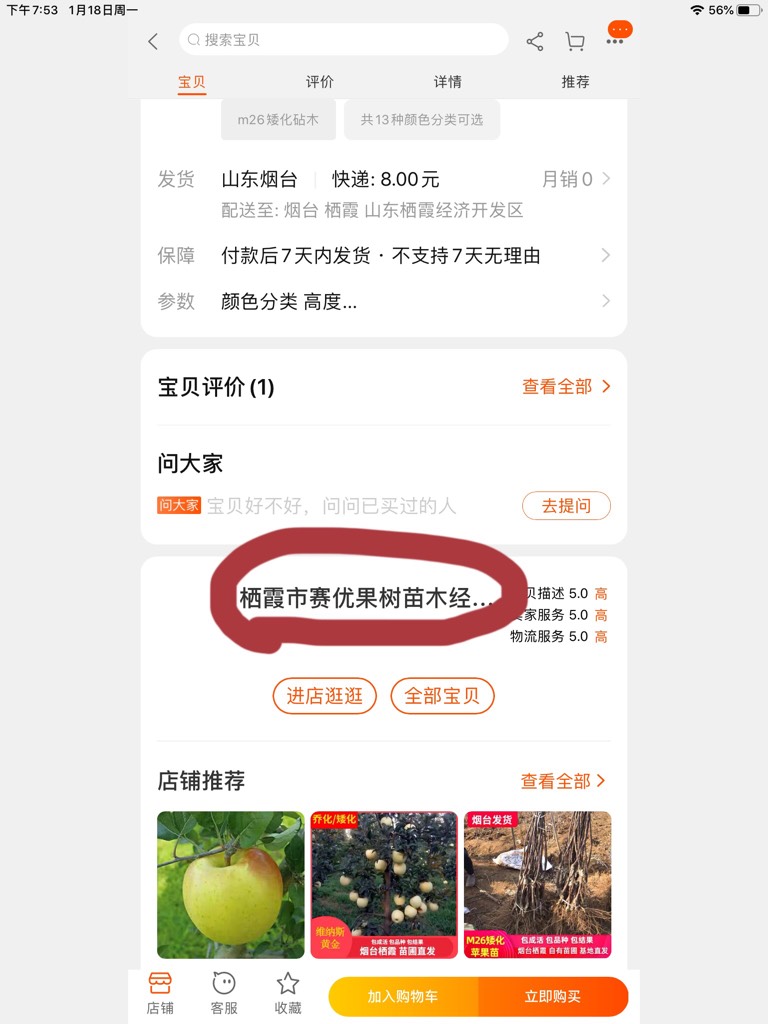Add item to cart with 加入购物车
Viewport: 768px width, 1024px height.
point(403,997)
